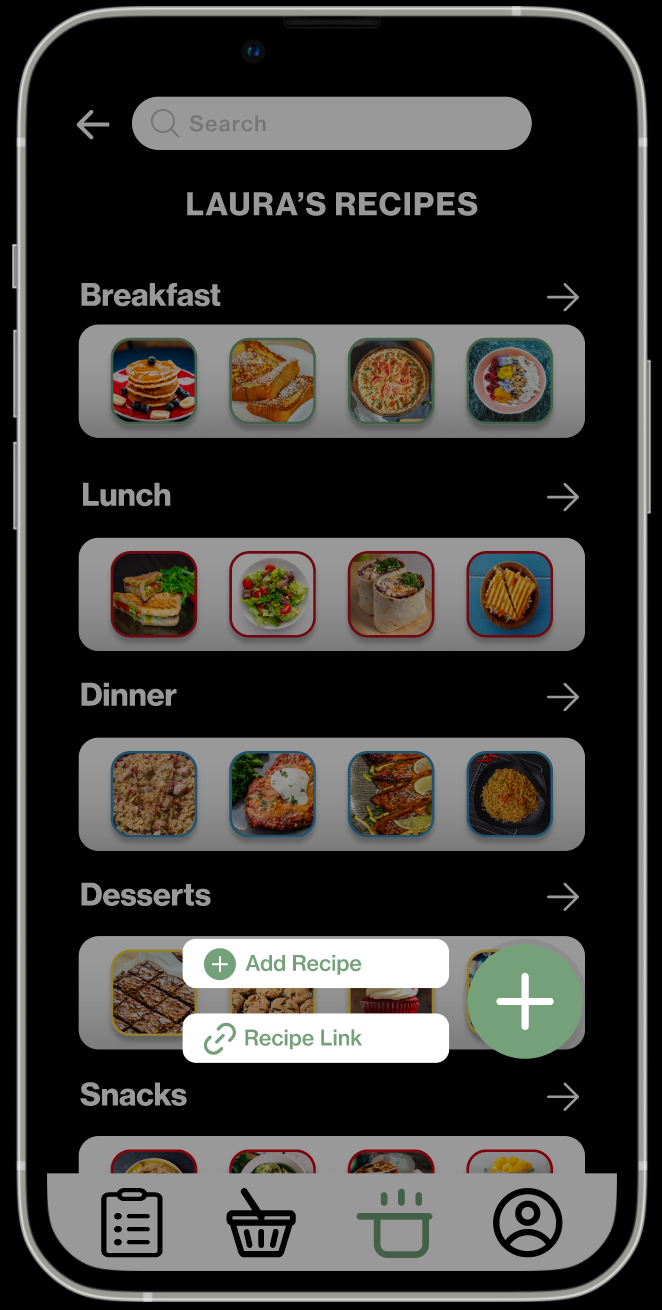Open the noodles recipe in Dinner
662x1310 pixels.
pyautogui.click(x=510, y=794)
